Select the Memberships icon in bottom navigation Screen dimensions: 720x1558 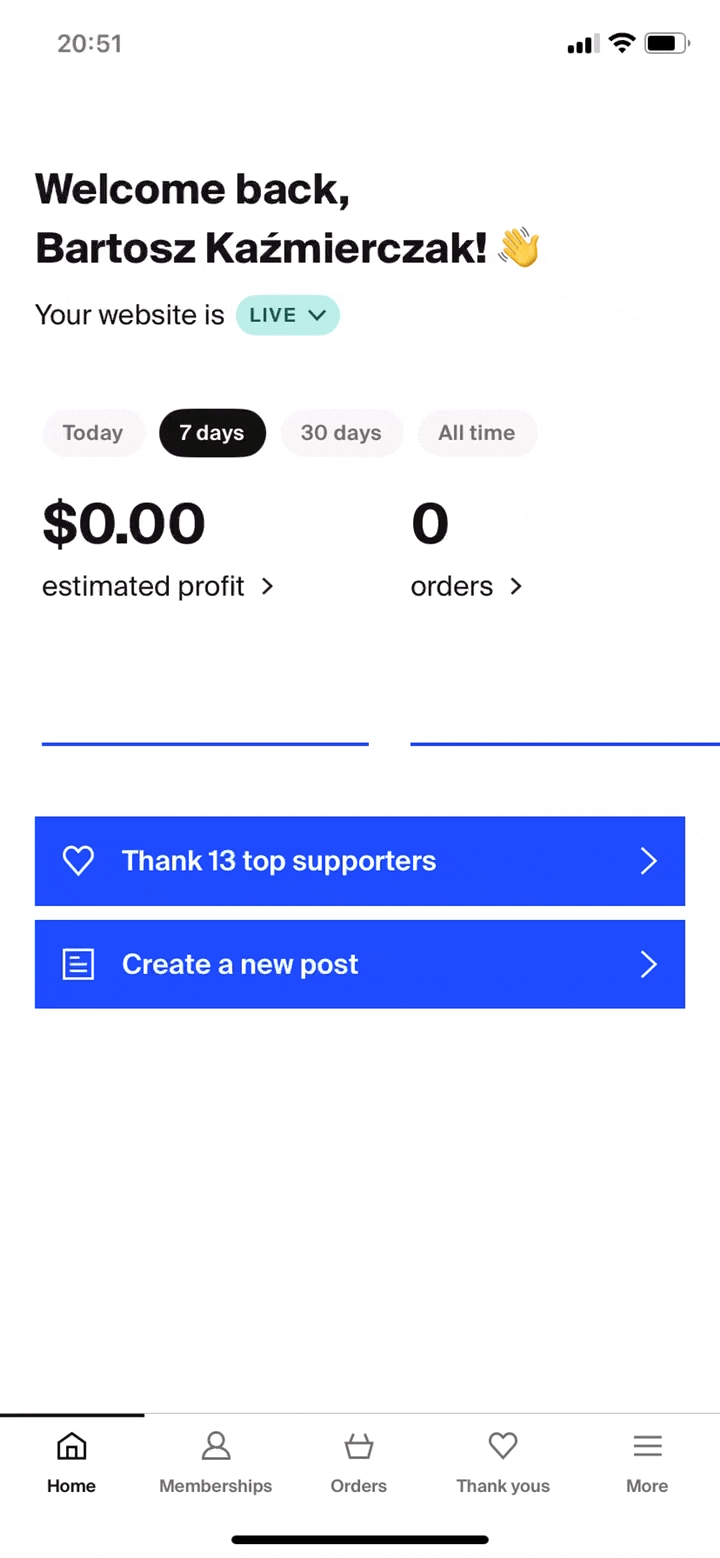point(215,1446)
